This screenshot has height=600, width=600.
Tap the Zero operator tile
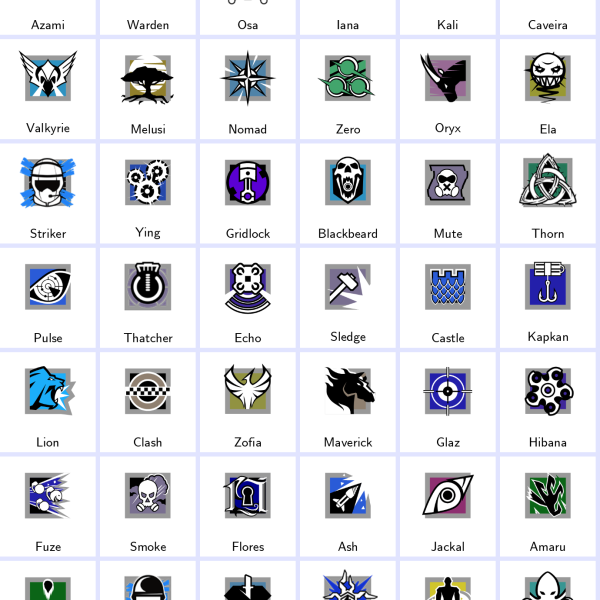coord(348,88)
